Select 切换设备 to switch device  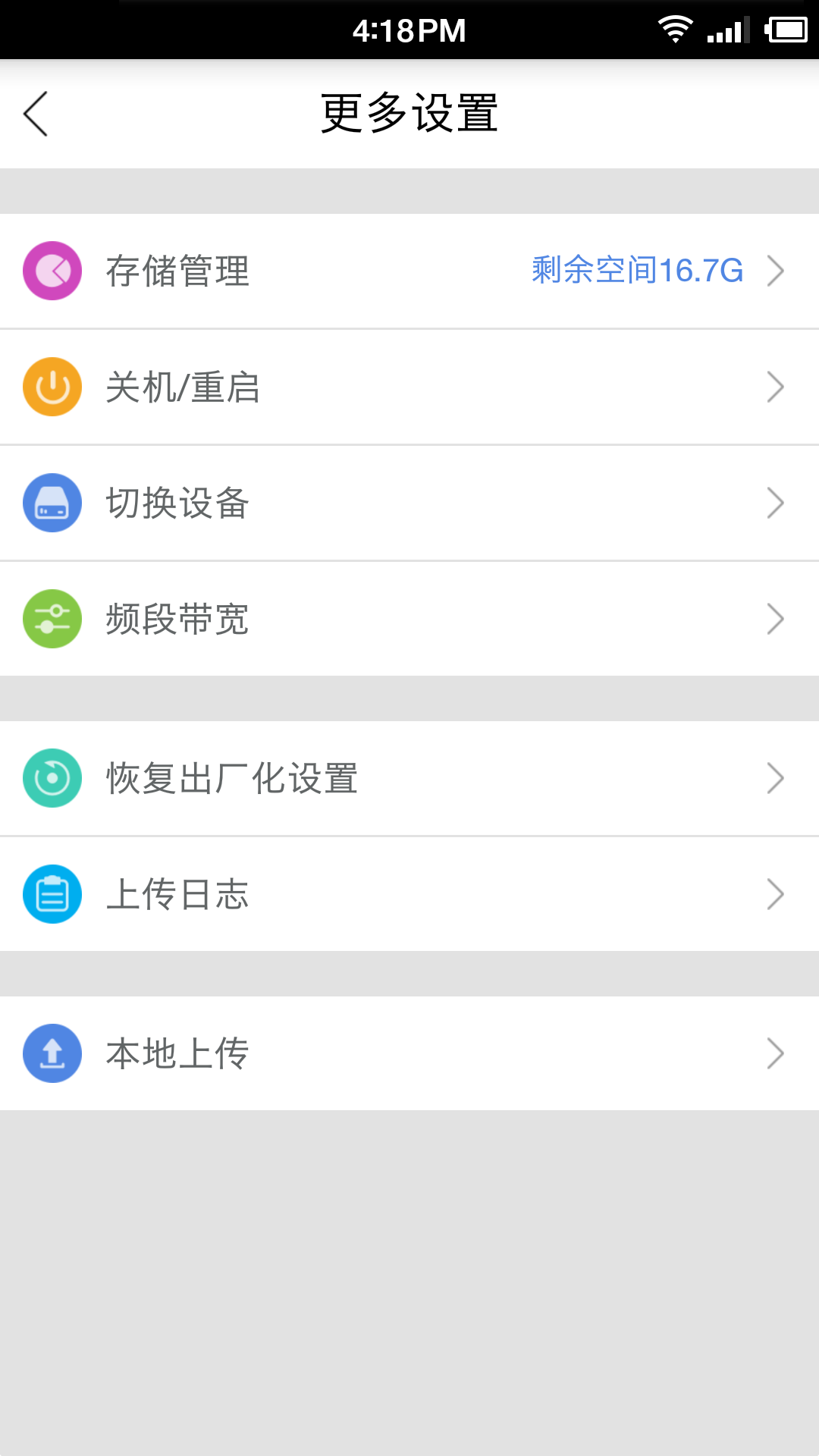click(x=409, y=503)
